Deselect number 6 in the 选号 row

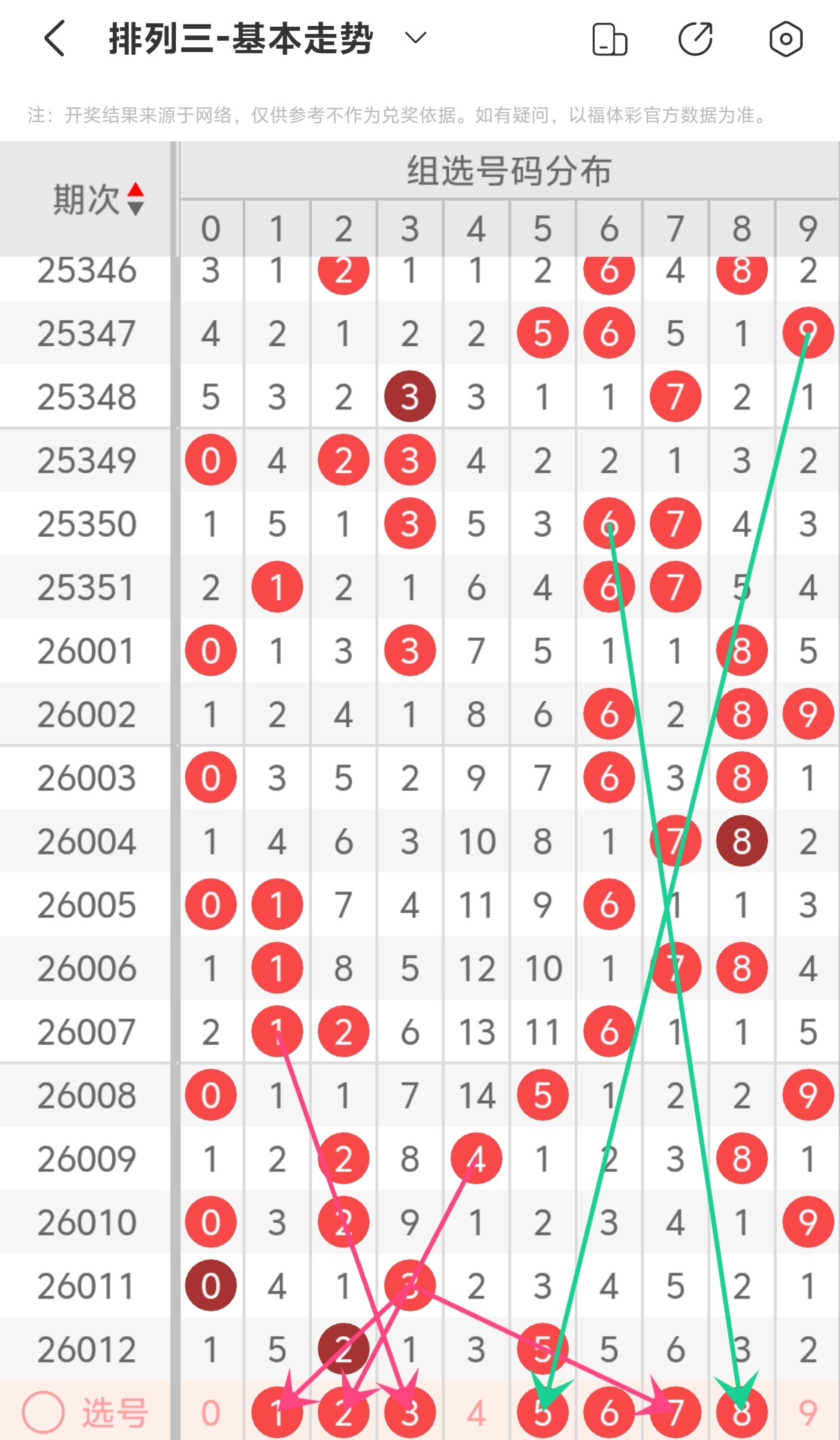click(x=609, y=1413)
